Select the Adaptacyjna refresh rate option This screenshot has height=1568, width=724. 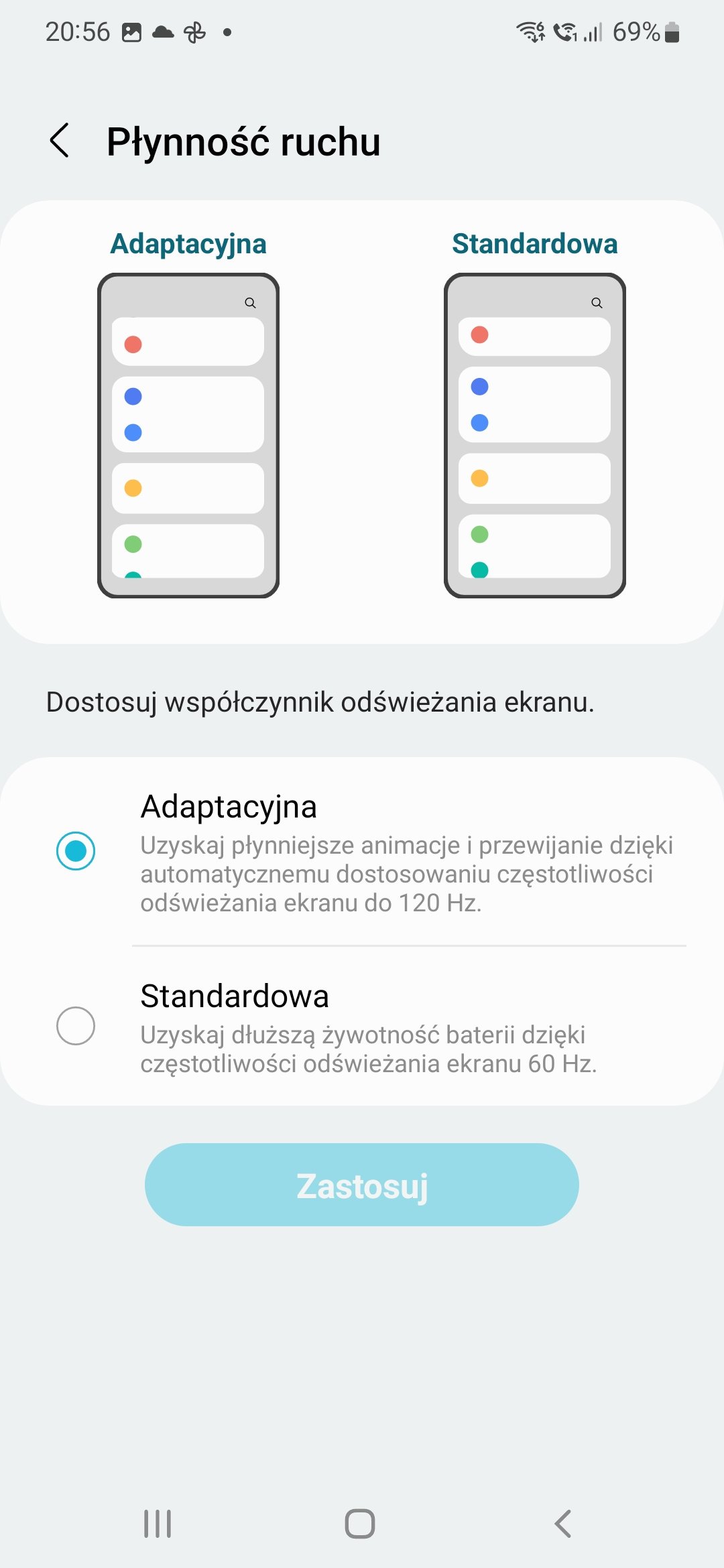[76, 851]
